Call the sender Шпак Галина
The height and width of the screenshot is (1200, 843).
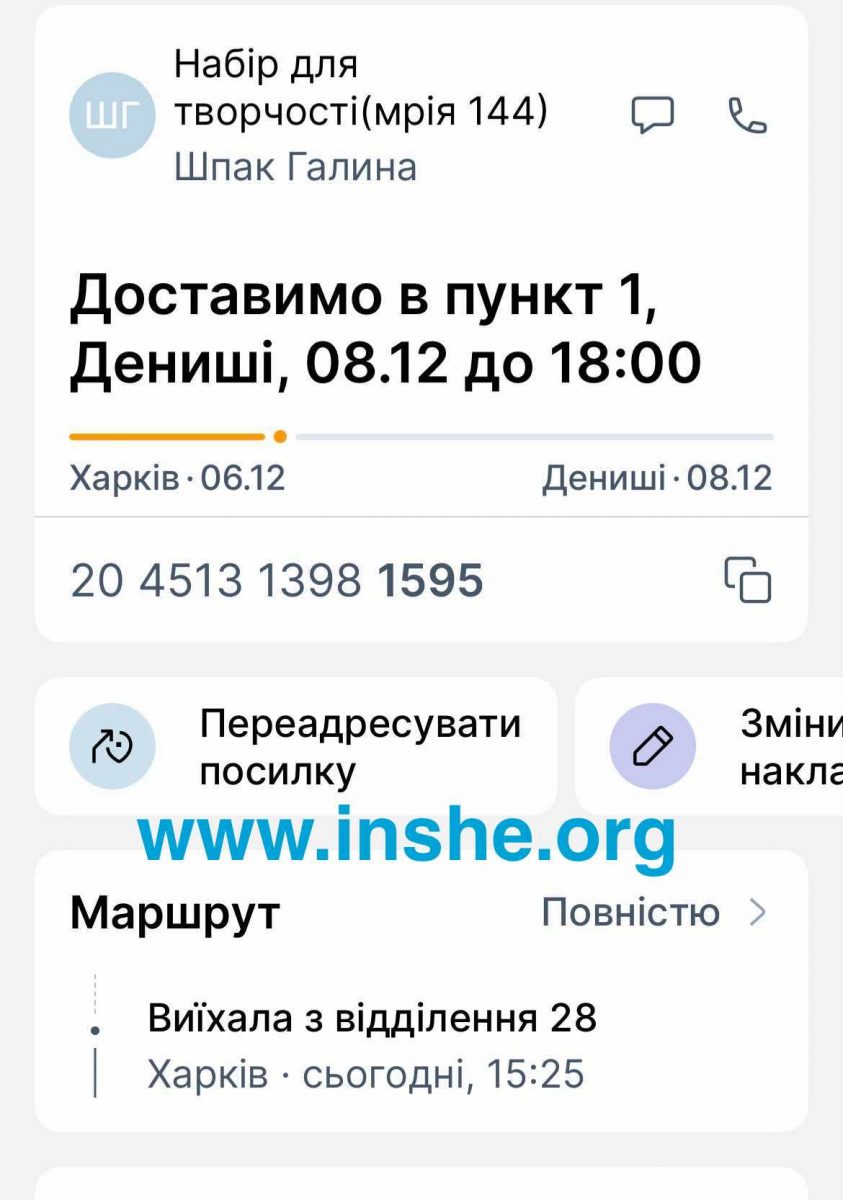746,116
